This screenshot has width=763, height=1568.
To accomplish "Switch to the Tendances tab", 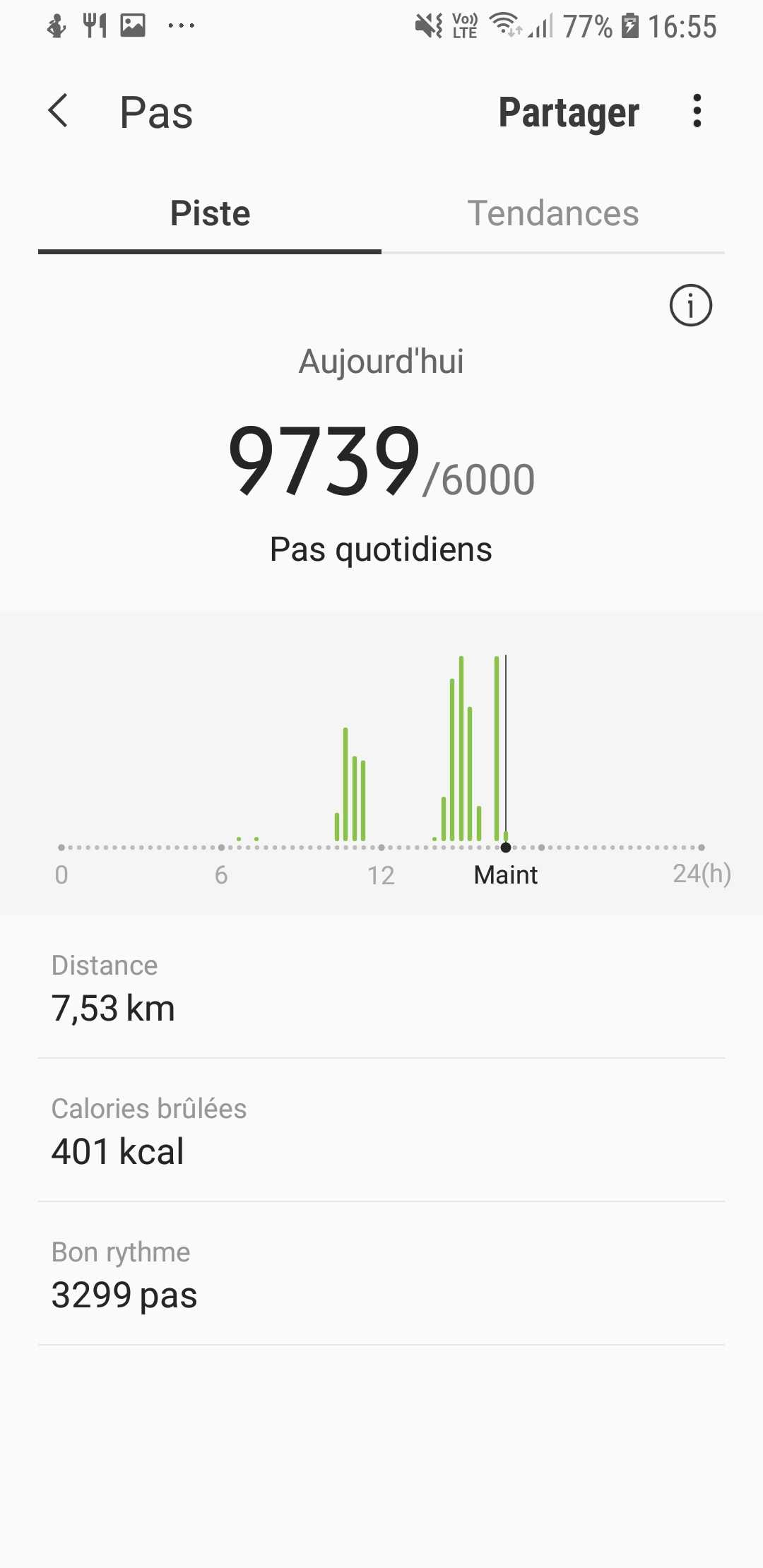I will pyautogui.click(x=553, y=213).
